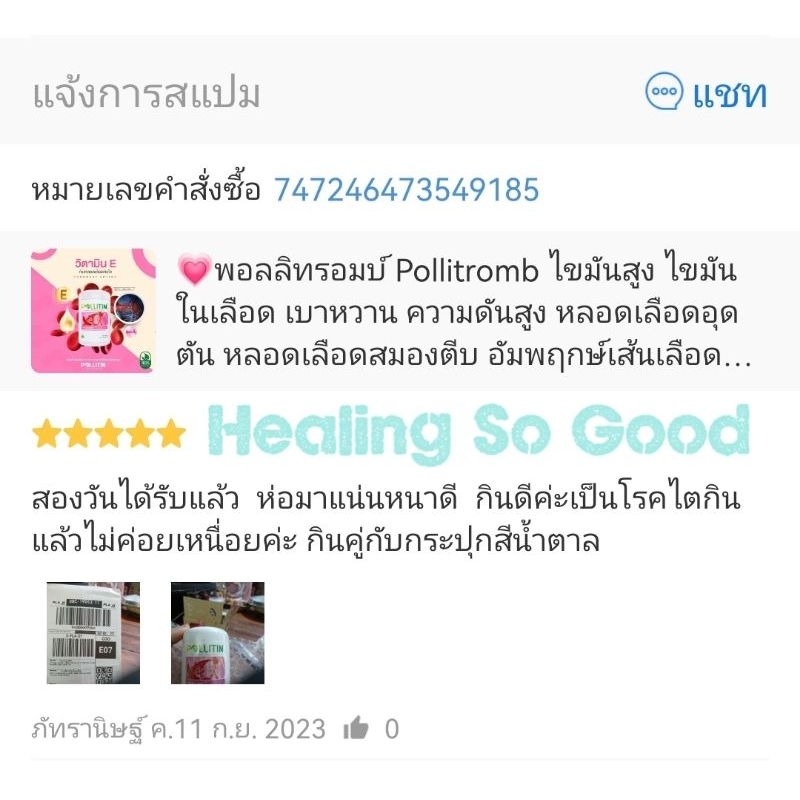View the shipping label review photo
This screenshot has height=800, width=800.
[93, 633]
